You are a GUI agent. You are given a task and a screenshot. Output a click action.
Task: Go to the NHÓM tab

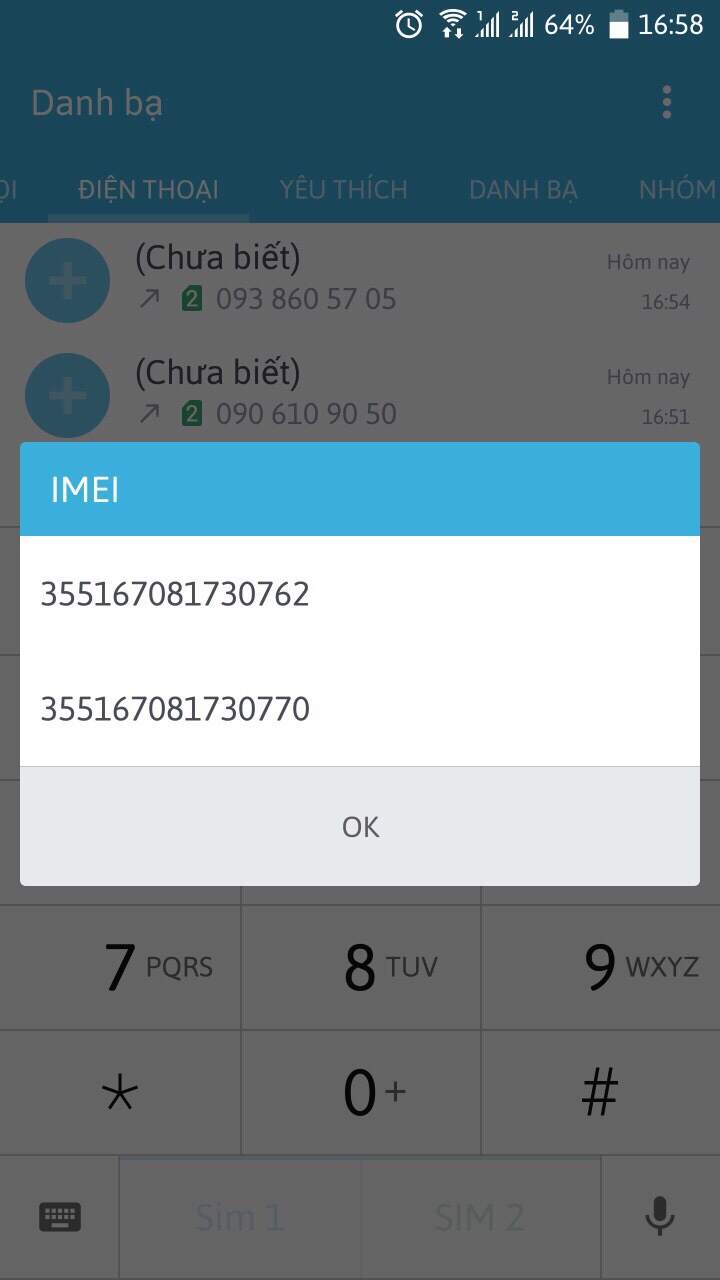678,189
